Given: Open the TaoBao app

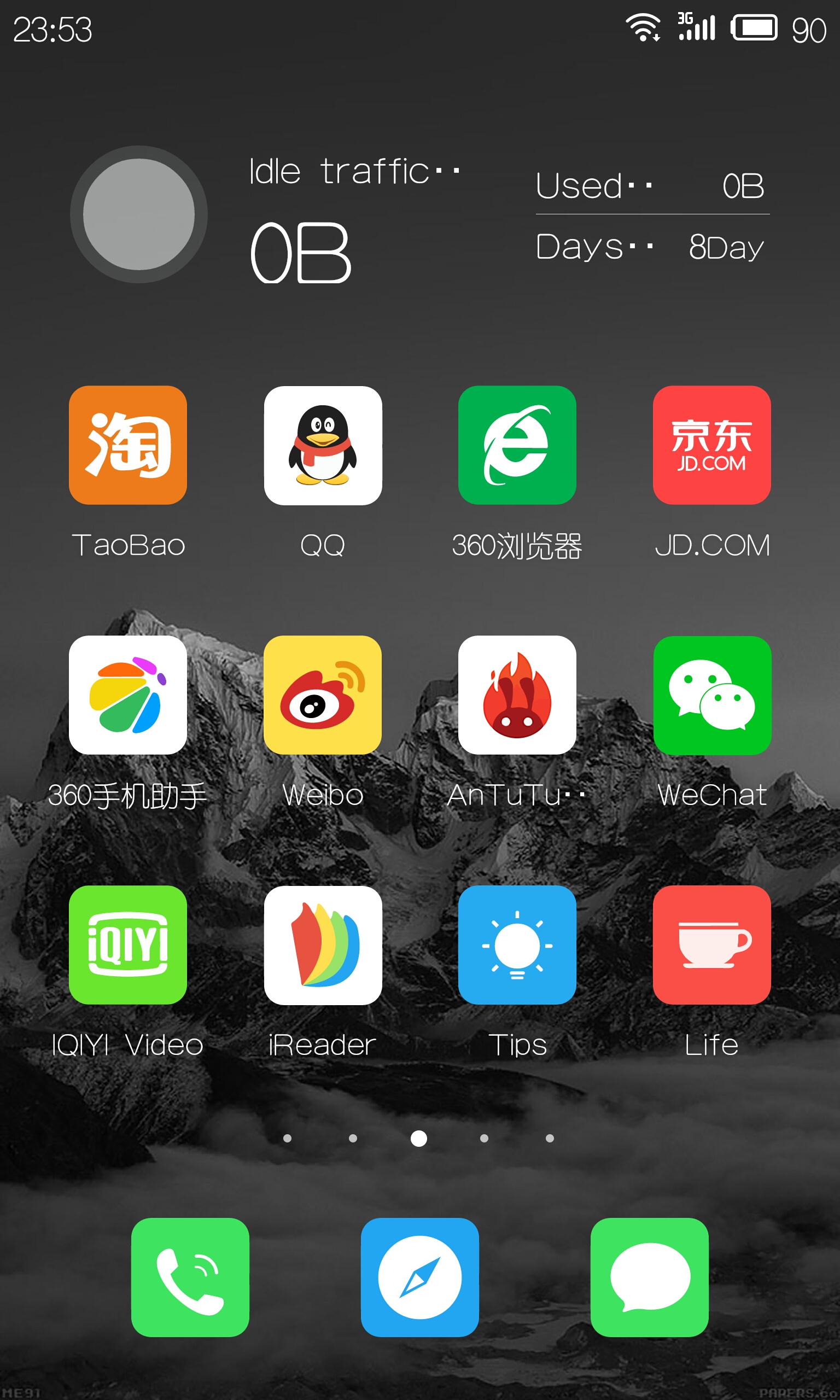Looking at the screenshot, I should [128, 445].
